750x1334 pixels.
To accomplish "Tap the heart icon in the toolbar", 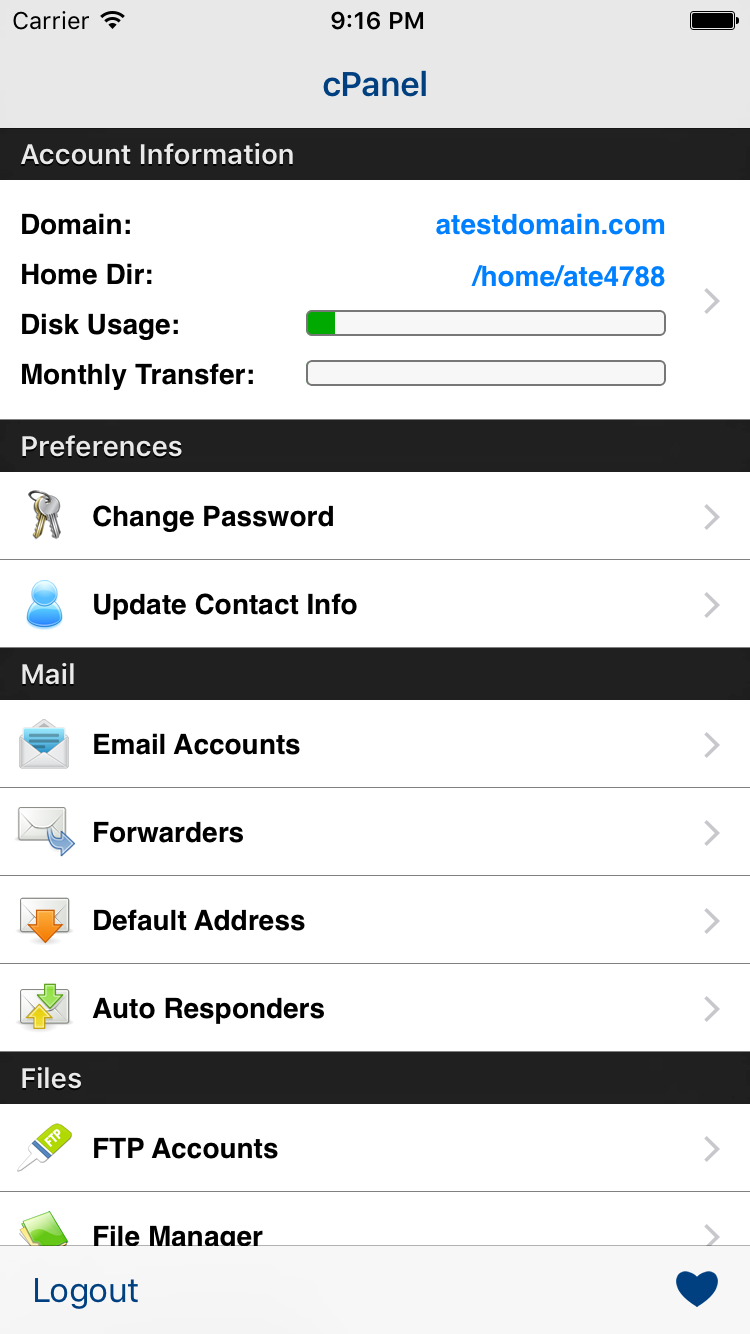I will 697,1289.
